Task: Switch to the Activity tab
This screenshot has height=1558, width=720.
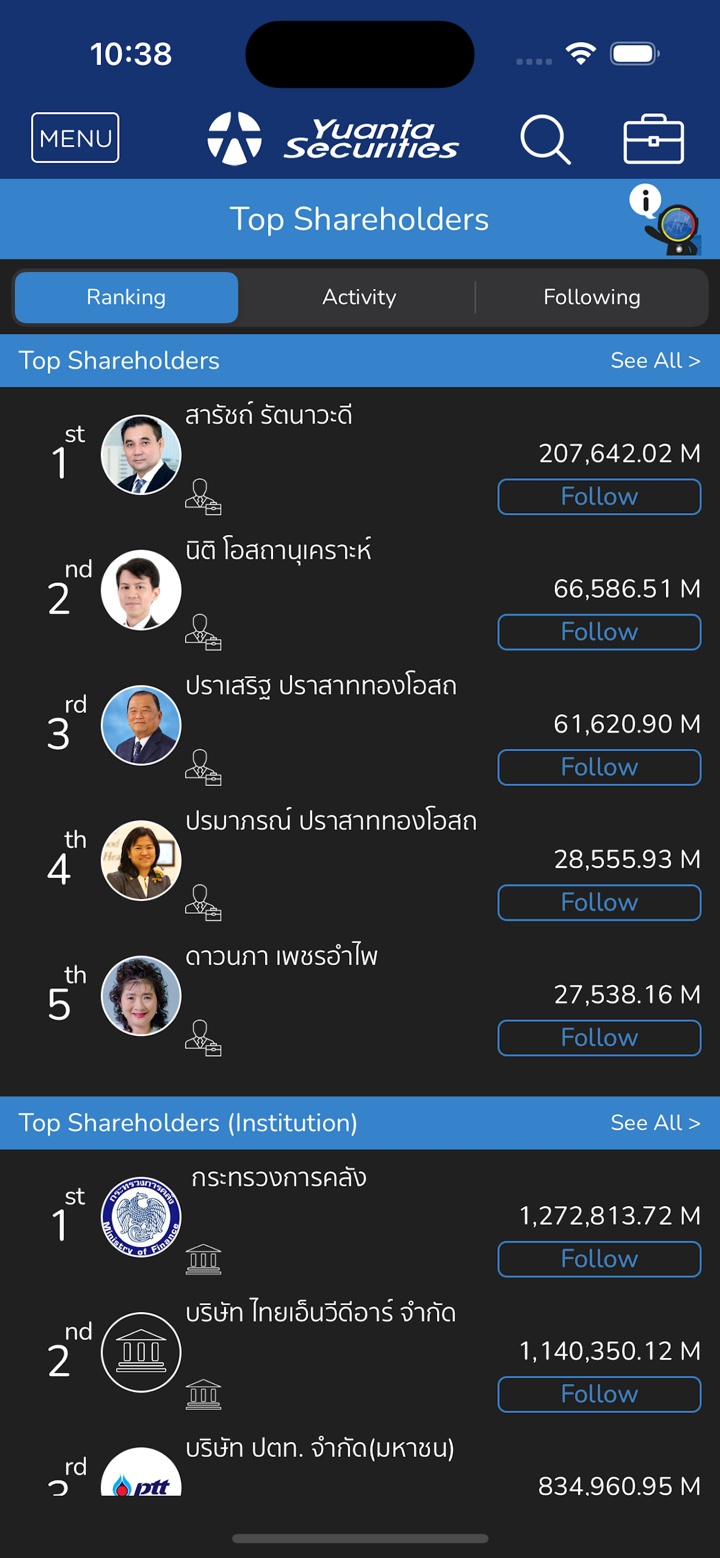Action: [359, 297]
